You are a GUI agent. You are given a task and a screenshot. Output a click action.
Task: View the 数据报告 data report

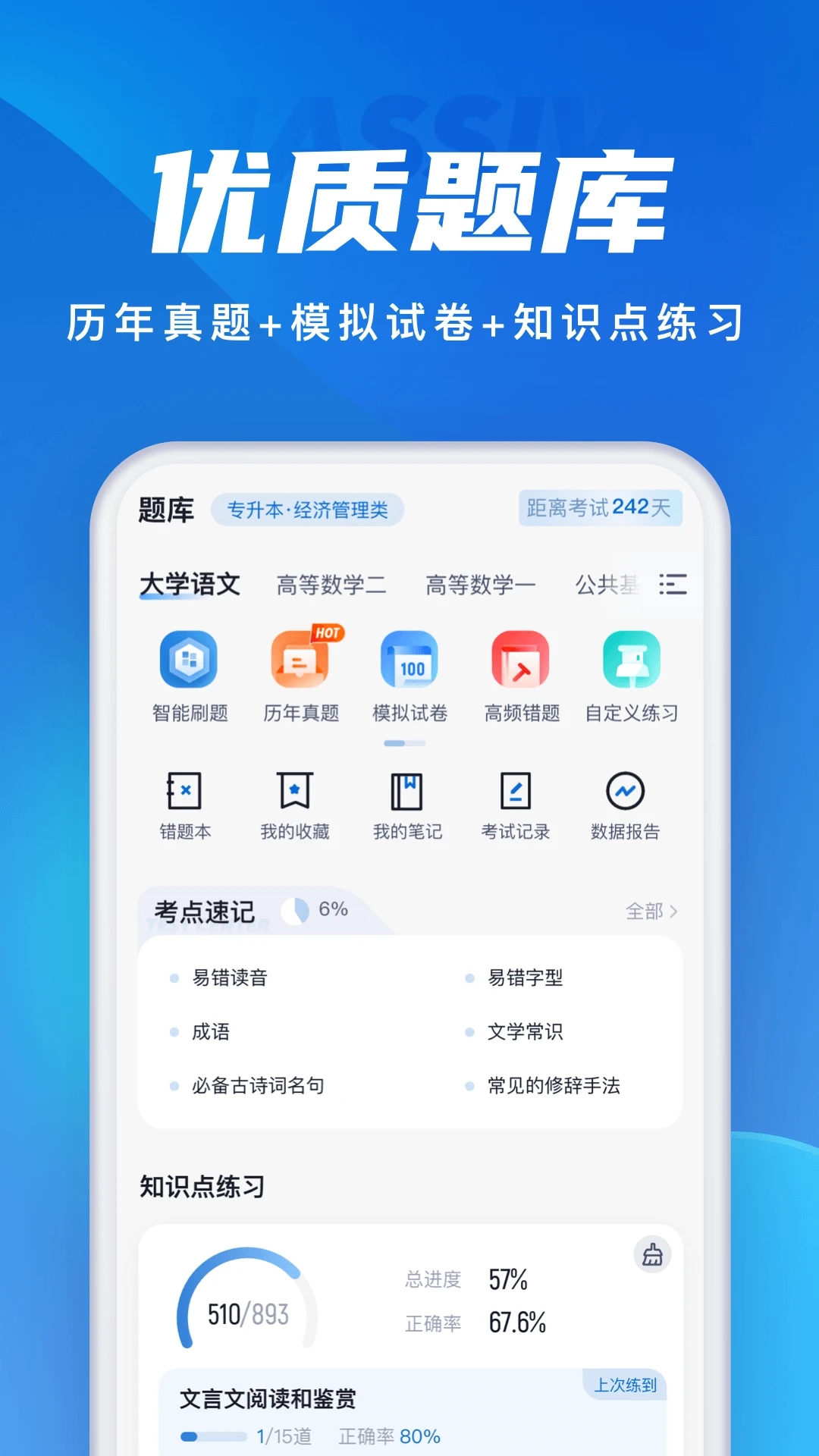pos(625,806)
